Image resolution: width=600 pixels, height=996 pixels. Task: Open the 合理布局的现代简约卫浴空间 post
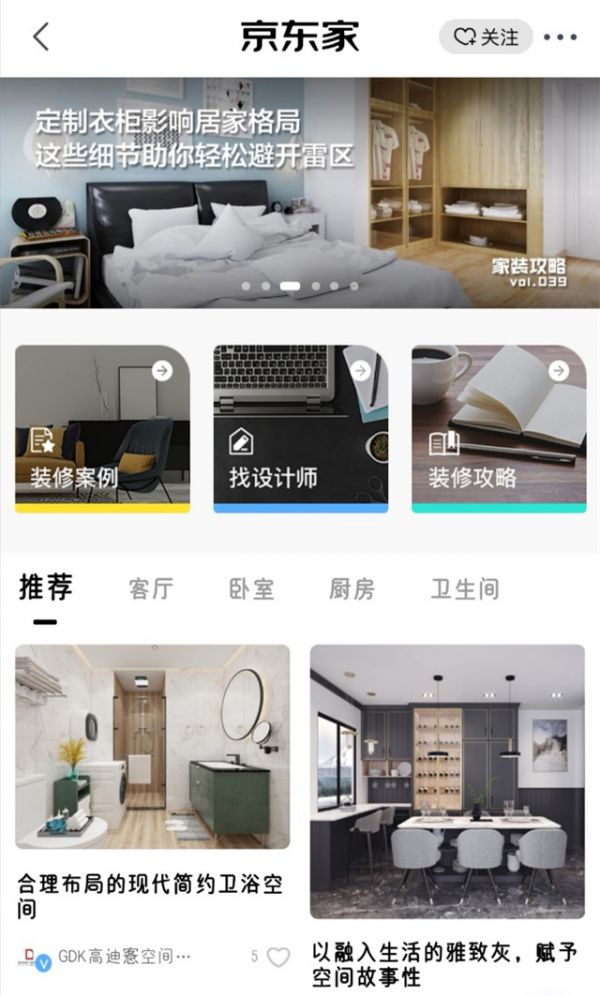(152, 747)
